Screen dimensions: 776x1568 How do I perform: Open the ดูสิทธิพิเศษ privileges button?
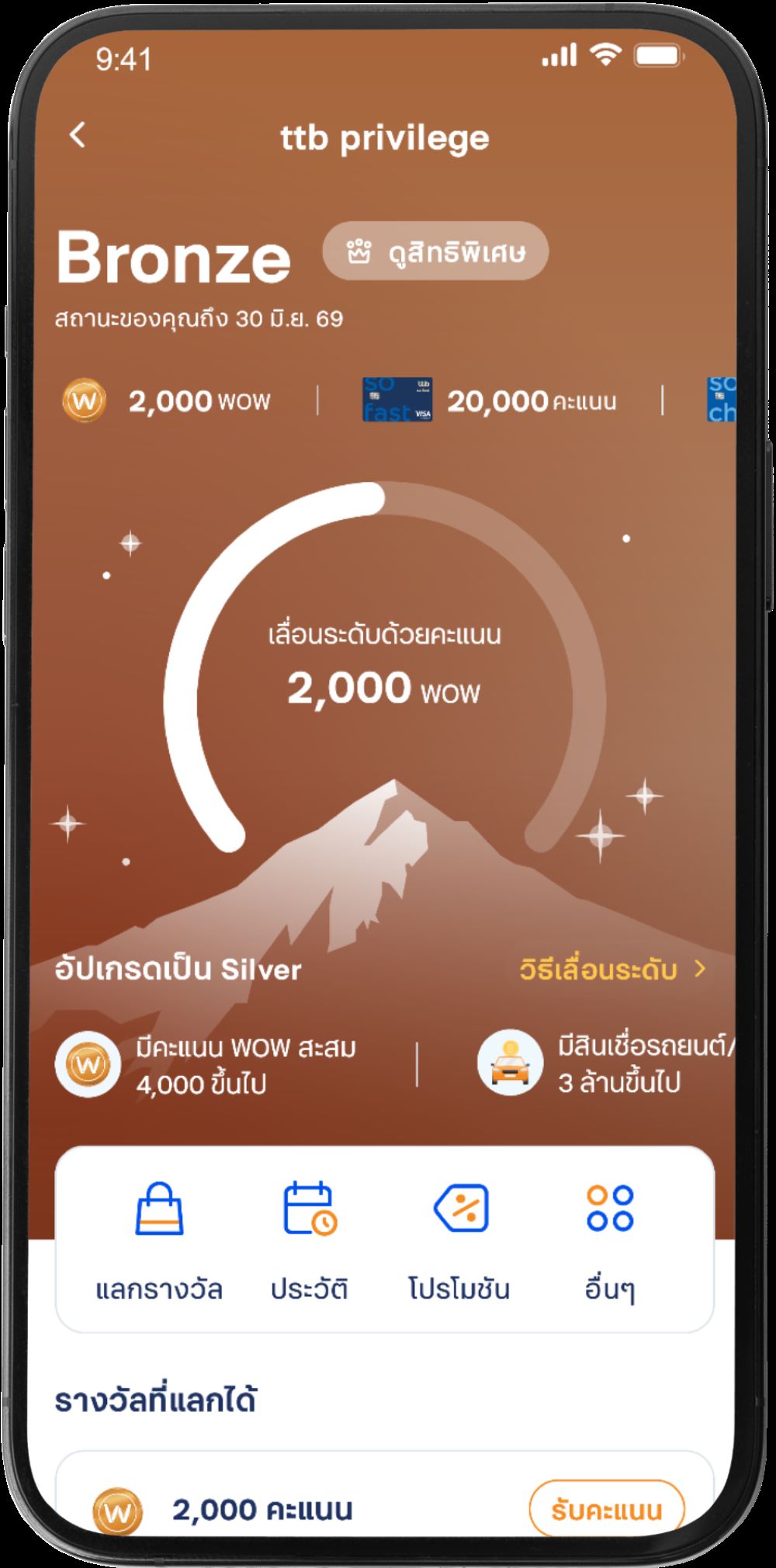point(435,252)
